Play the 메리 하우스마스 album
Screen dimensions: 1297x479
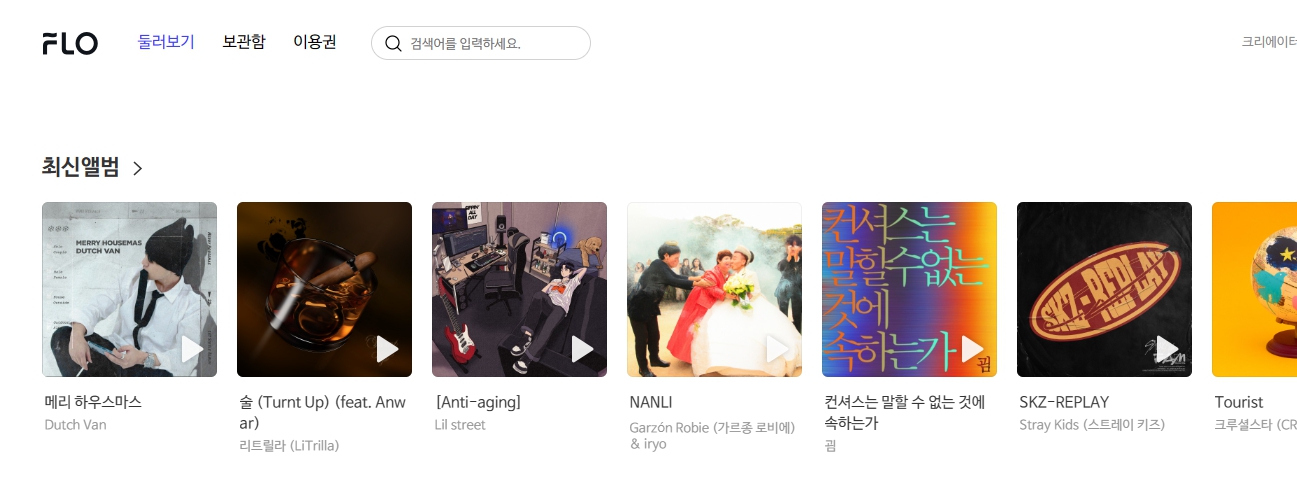(x=192, y=349)
